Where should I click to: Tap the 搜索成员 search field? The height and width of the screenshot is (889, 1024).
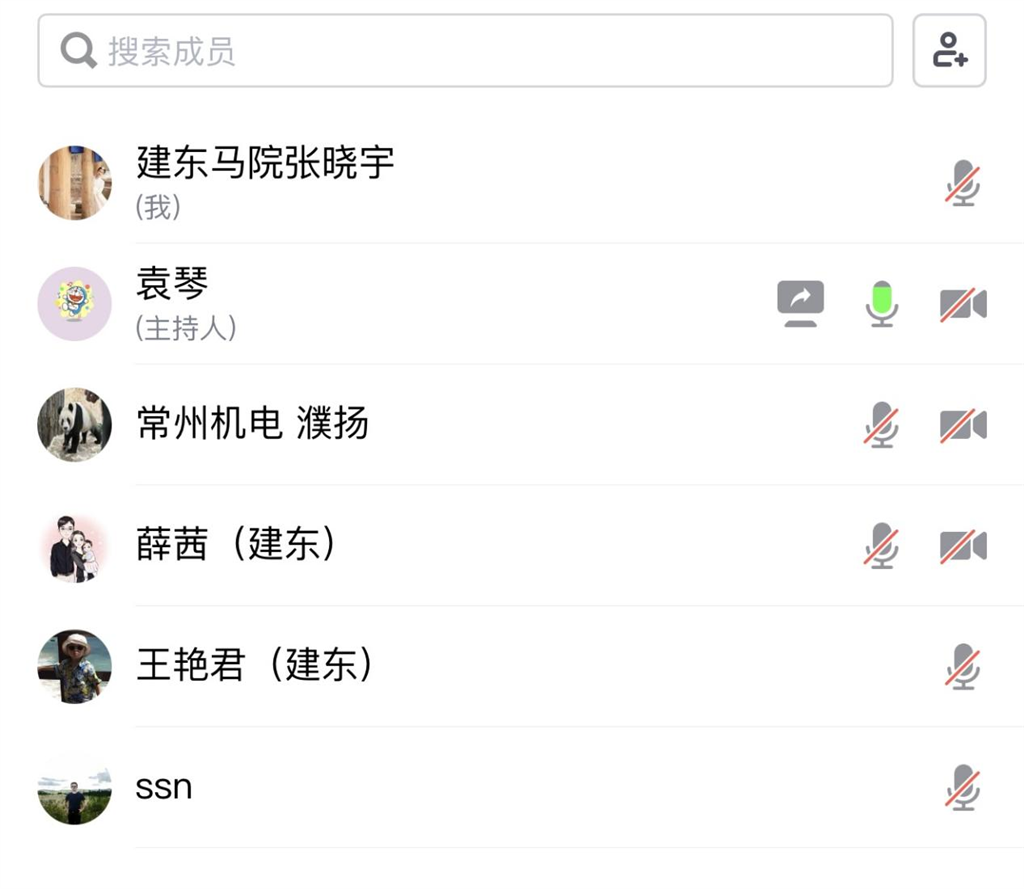(x=465, y=51)
